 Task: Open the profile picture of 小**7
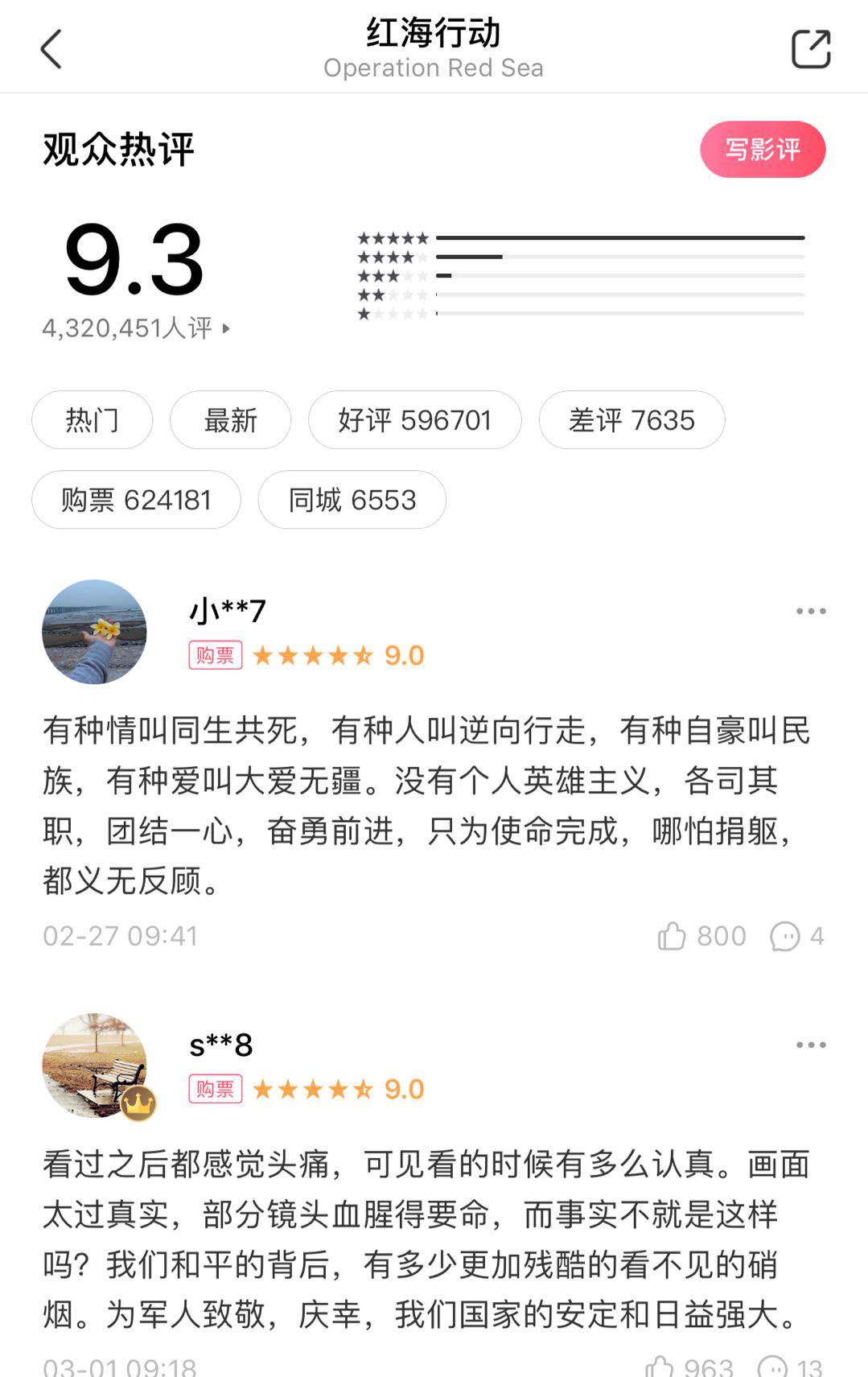[94, 632]
